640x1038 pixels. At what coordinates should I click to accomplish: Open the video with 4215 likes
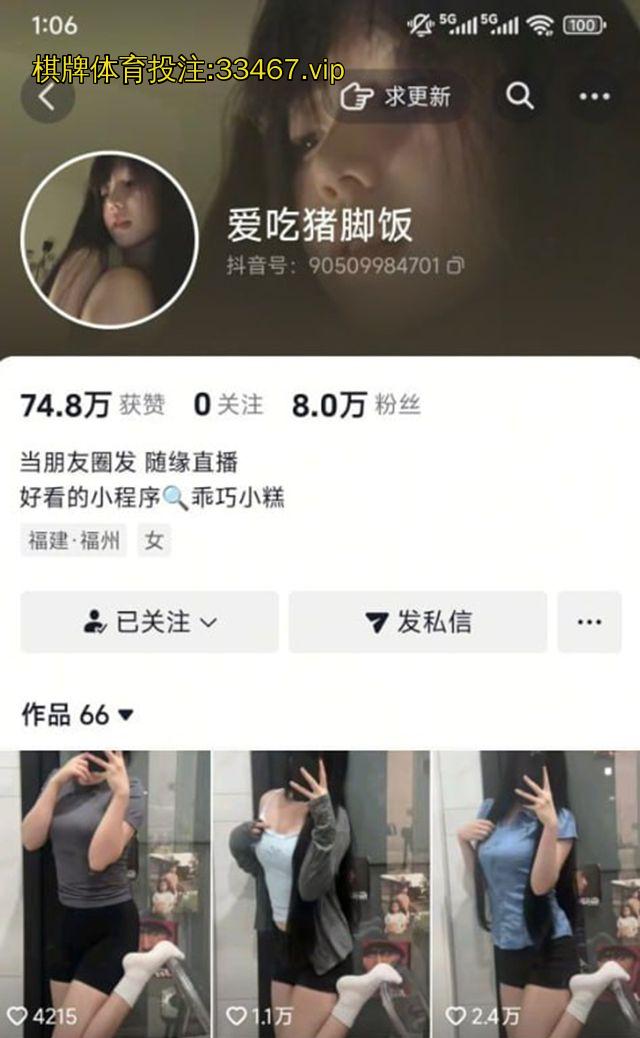[105, 890]
